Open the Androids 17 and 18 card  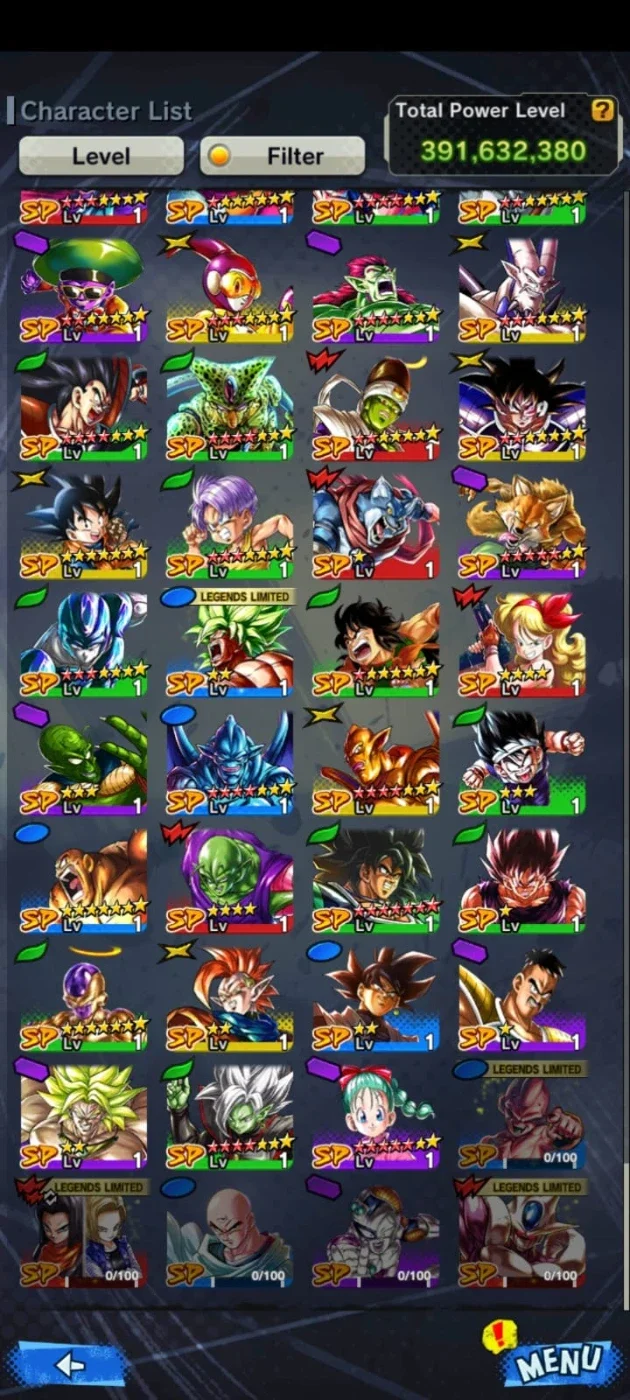[x=83, y=1233]
